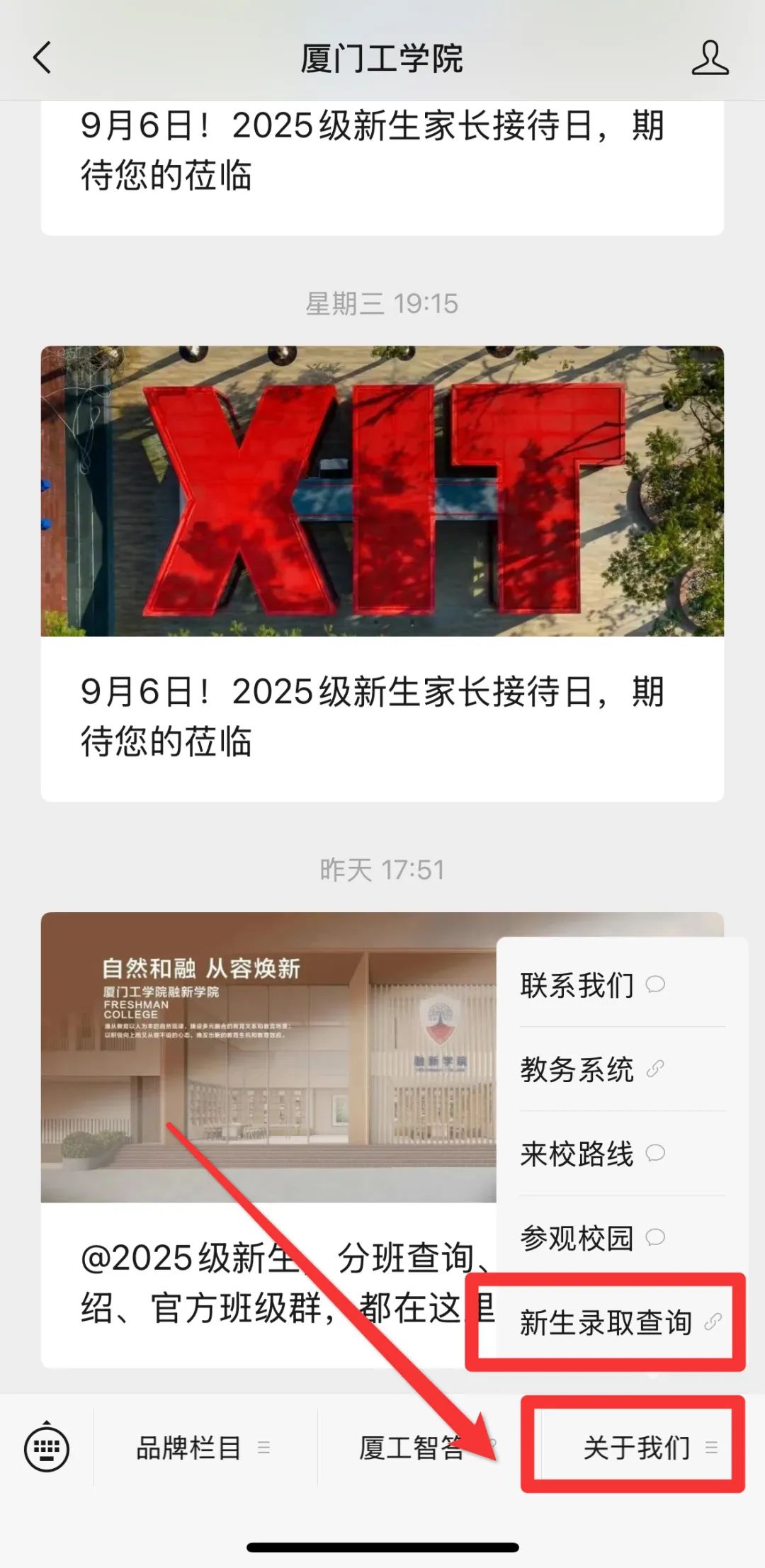
Task: Open the account profile icon
Action: tap(710, 57)
